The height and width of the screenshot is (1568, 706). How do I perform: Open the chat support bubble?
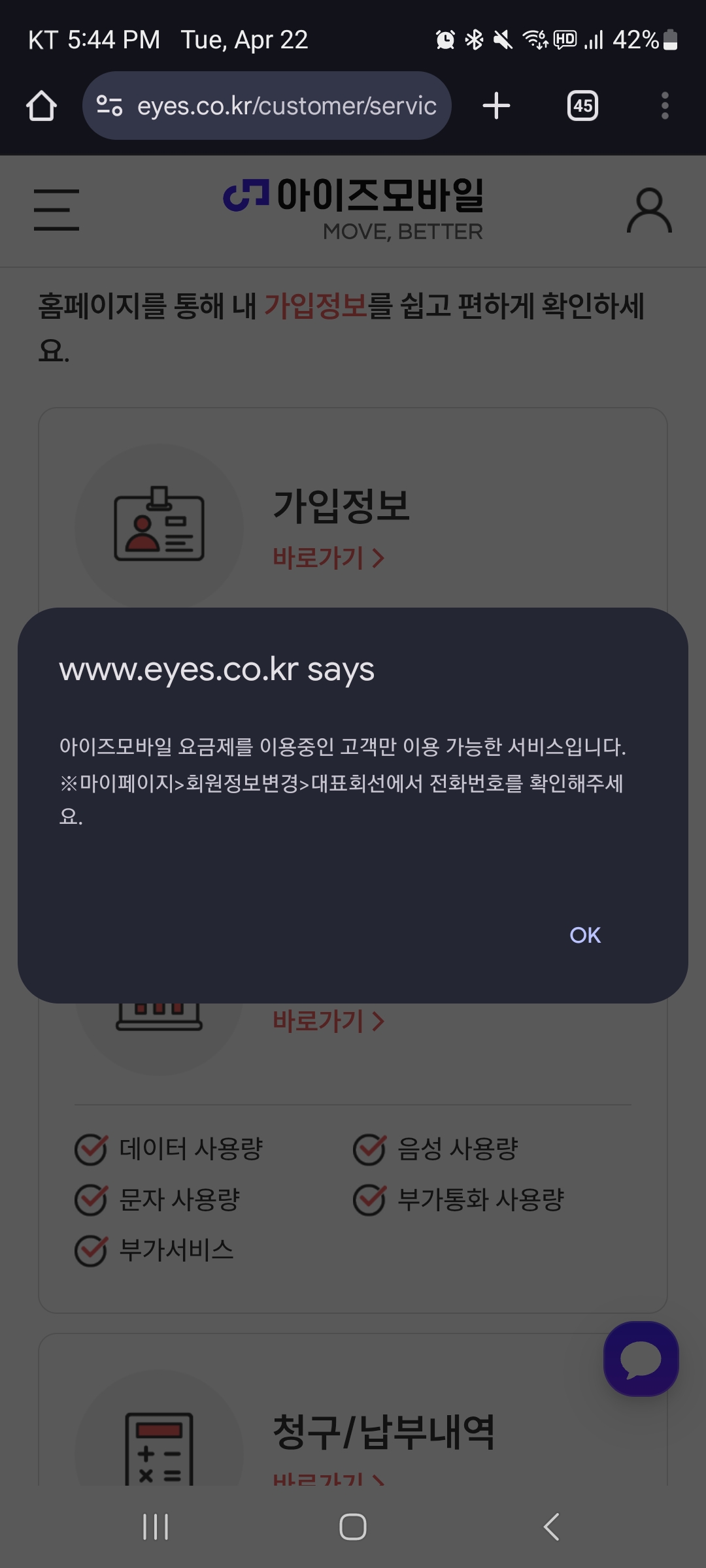pyautogui.click(x=641, y=1359)
